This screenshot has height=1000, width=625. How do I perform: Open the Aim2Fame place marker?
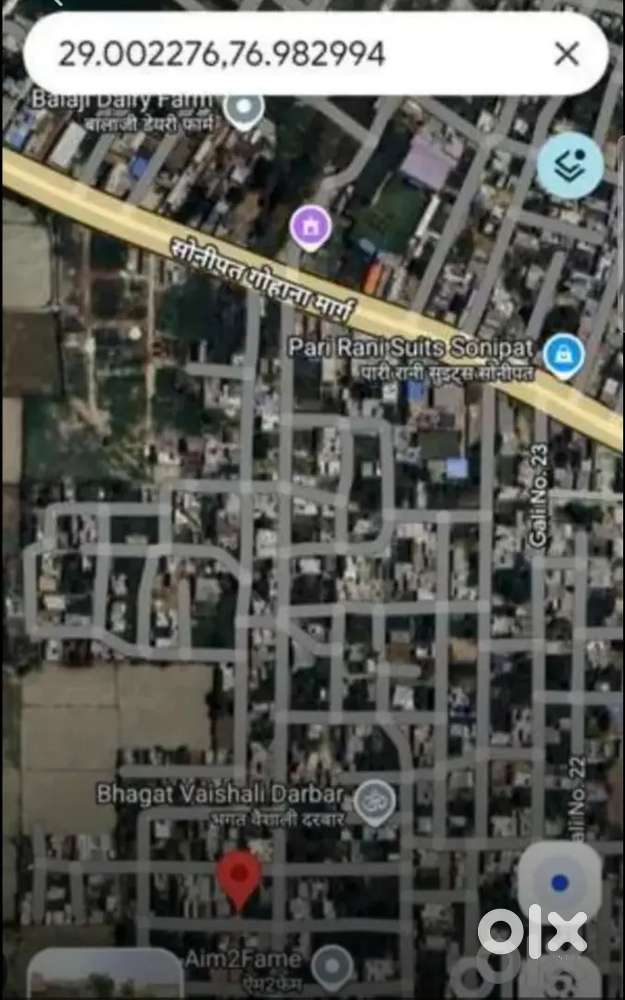click(x=331, y=965)
